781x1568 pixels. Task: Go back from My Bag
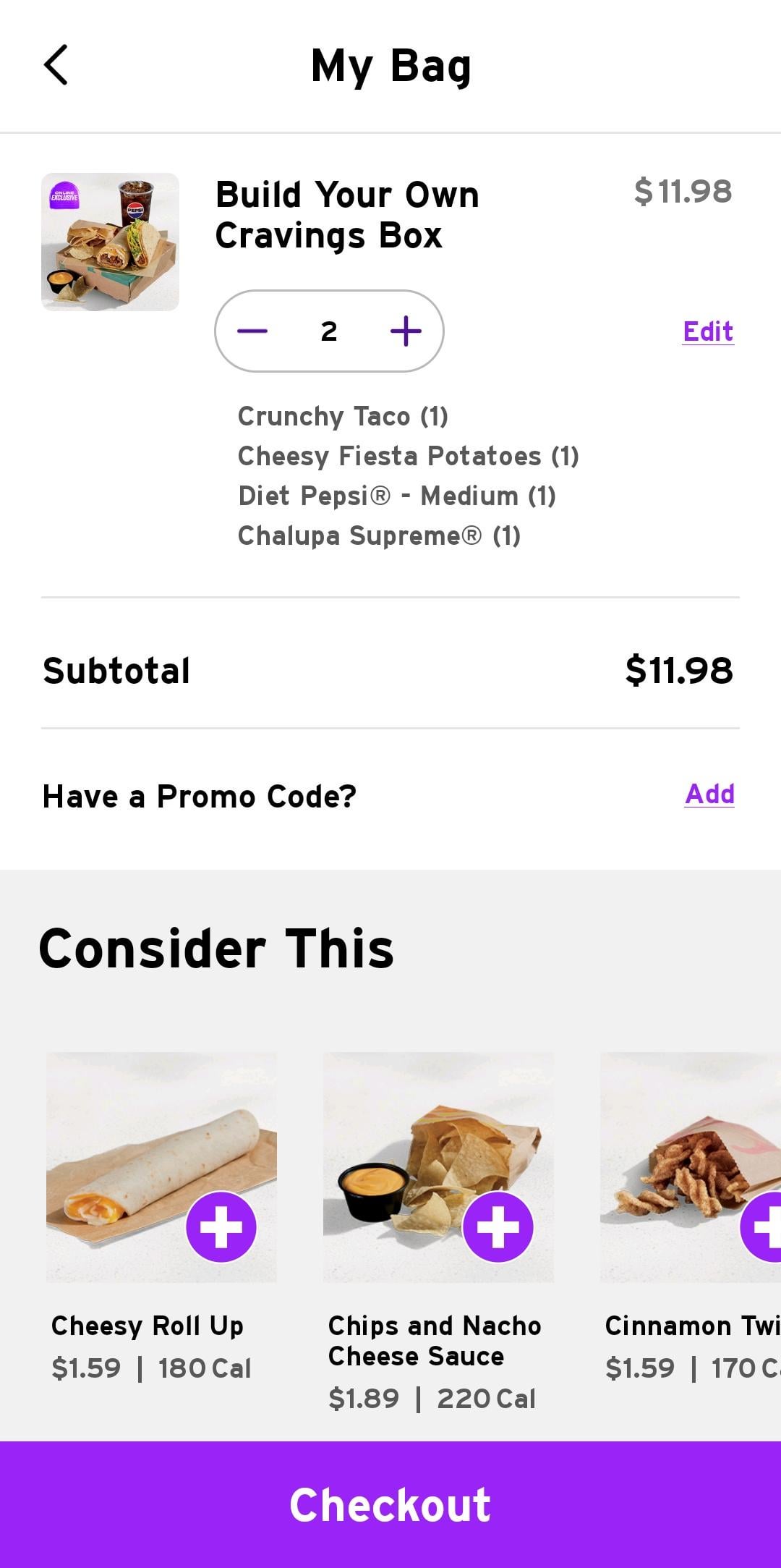point(56,65)
